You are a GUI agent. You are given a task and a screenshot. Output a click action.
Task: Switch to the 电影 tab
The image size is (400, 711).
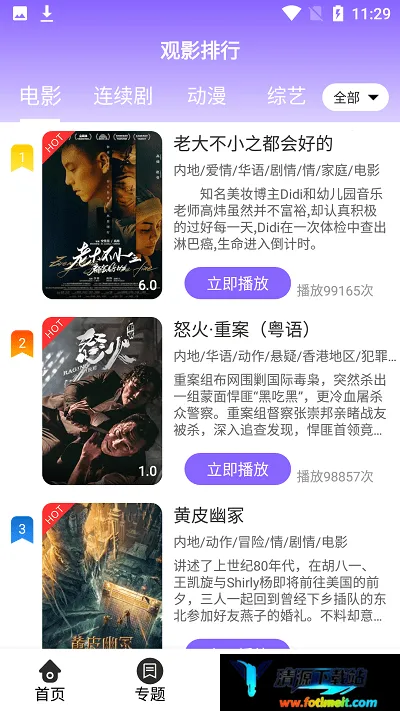(x=40, y=97)
